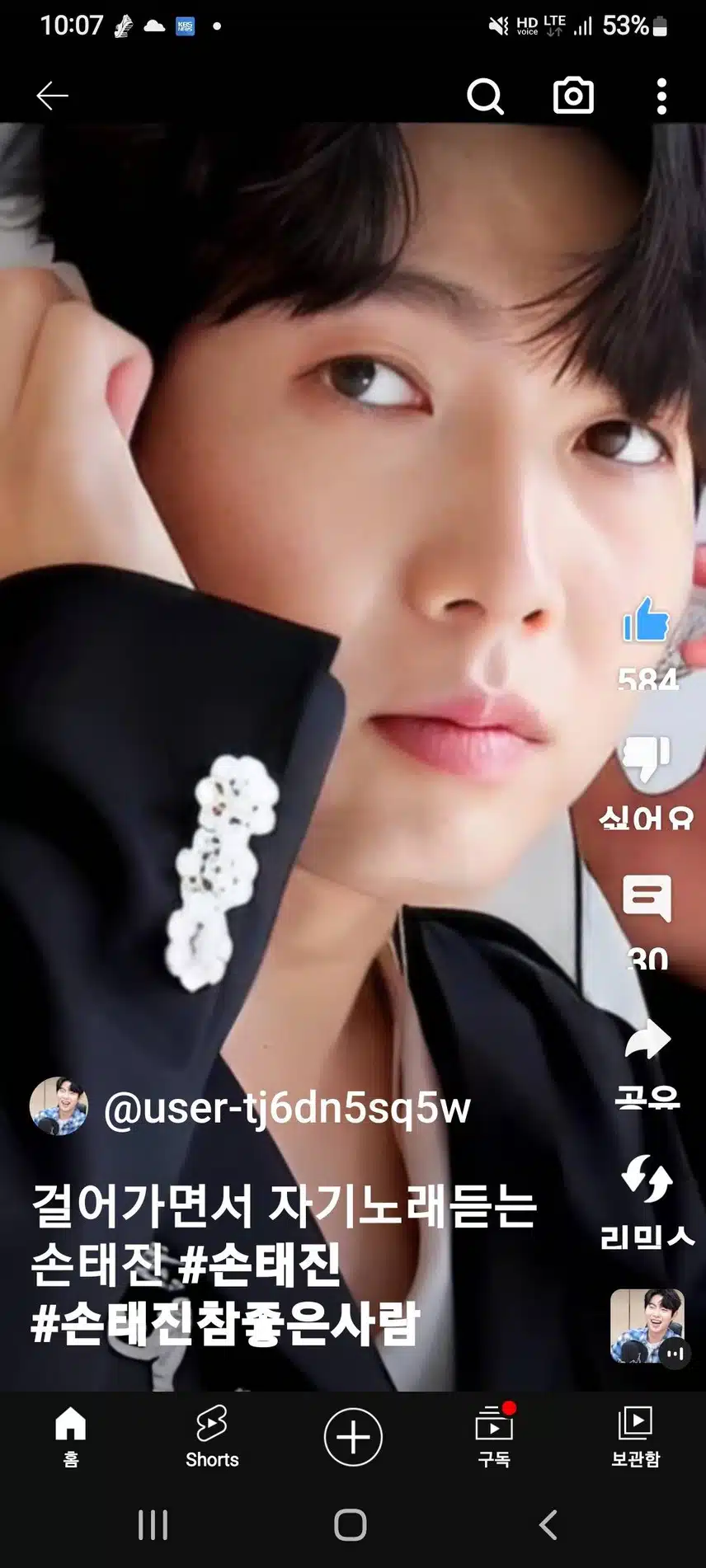Open the 구독 subscriptions tab
Image resolution: width=706 pixels, height=1568 pixels.
494,1437
